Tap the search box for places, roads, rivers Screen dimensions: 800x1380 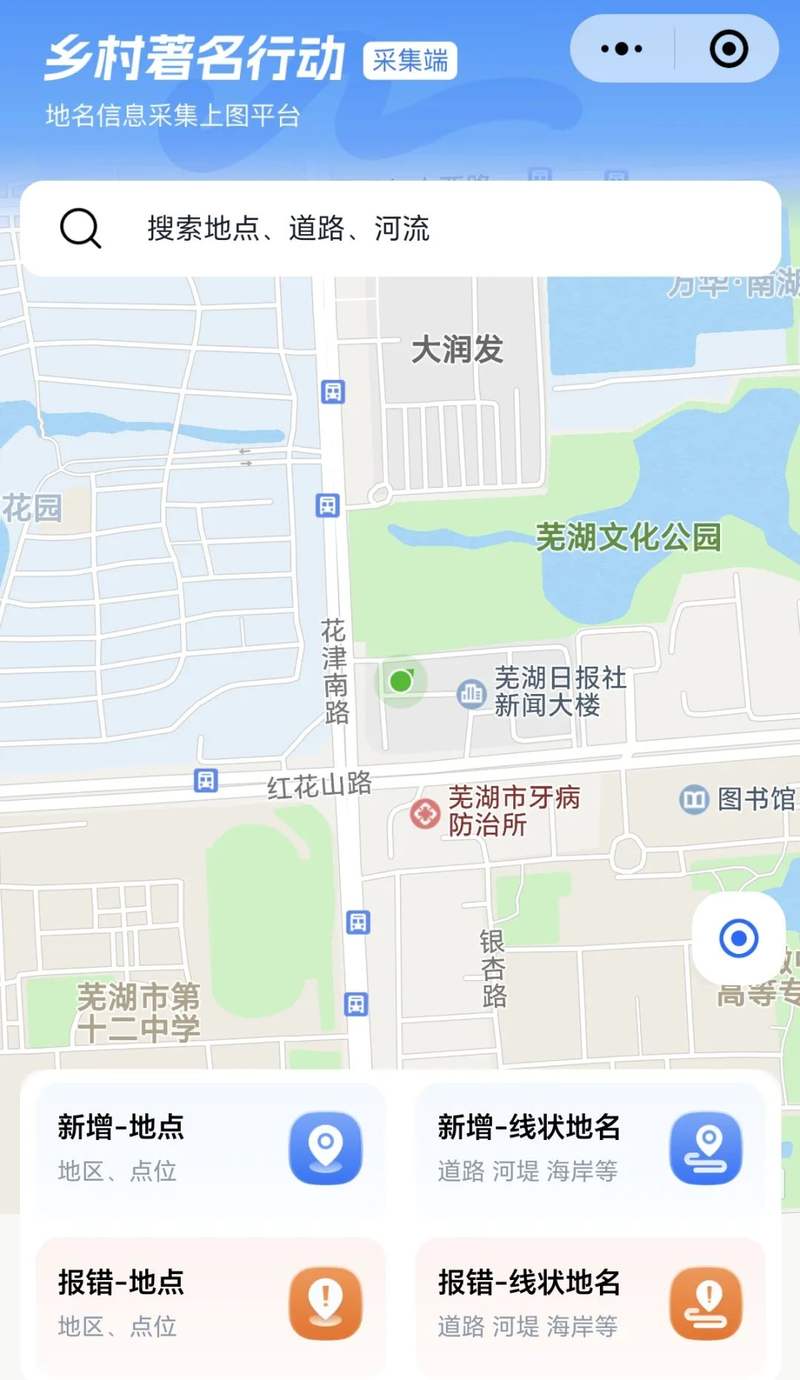coord(400,229)
